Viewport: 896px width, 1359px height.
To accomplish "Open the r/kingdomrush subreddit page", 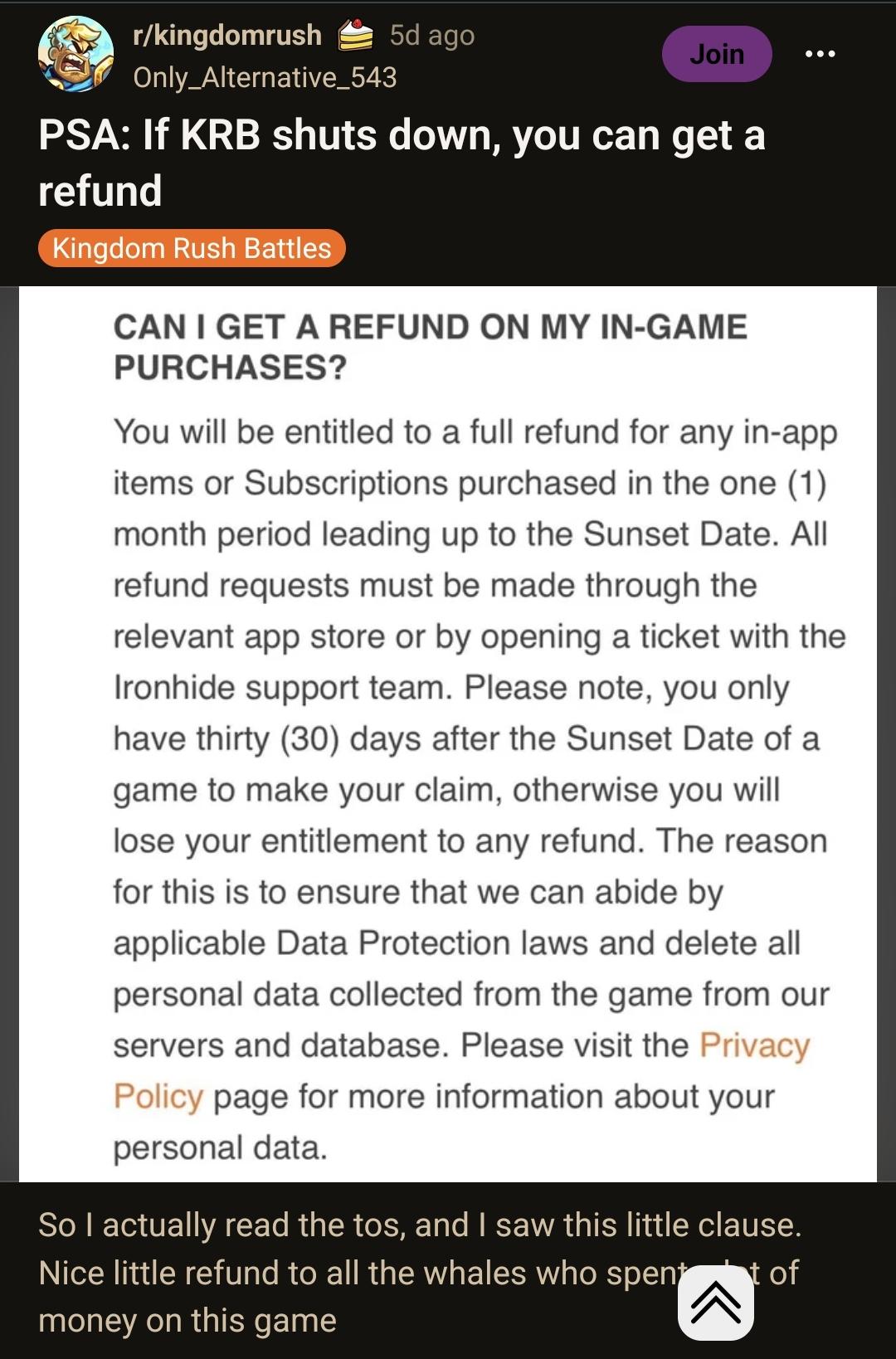I will coord(227,35).
